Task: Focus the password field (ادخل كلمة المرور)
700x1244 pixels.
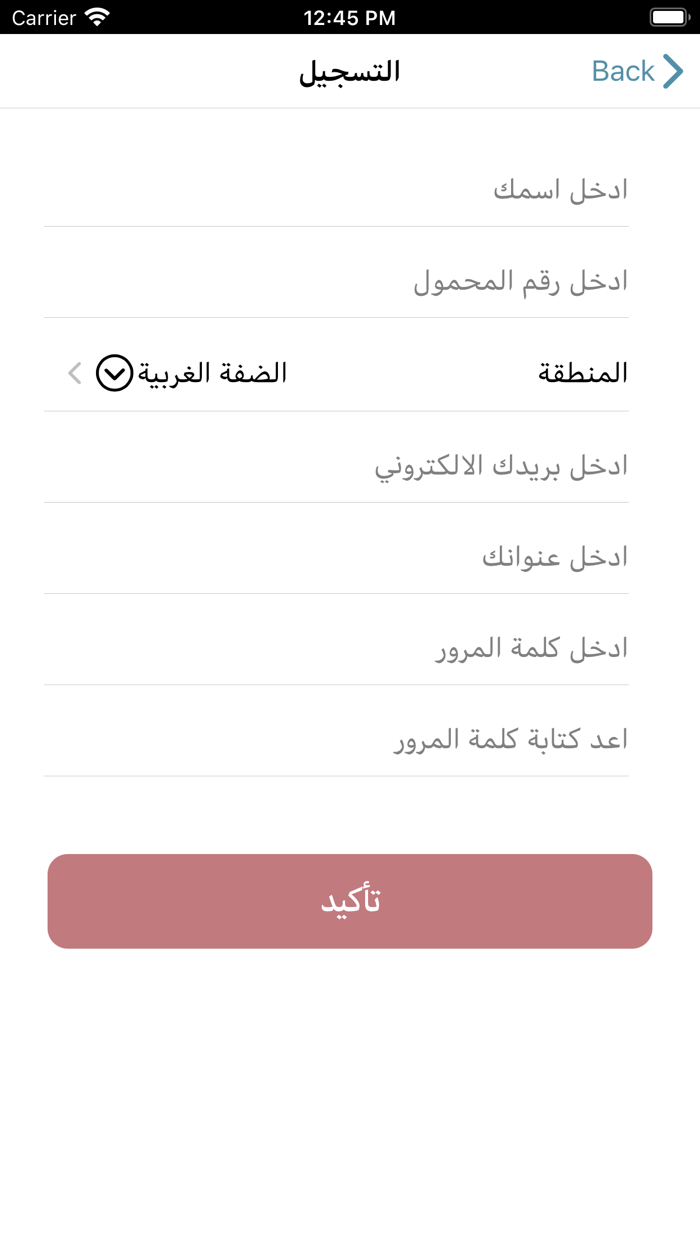Action: coord(336,648)
